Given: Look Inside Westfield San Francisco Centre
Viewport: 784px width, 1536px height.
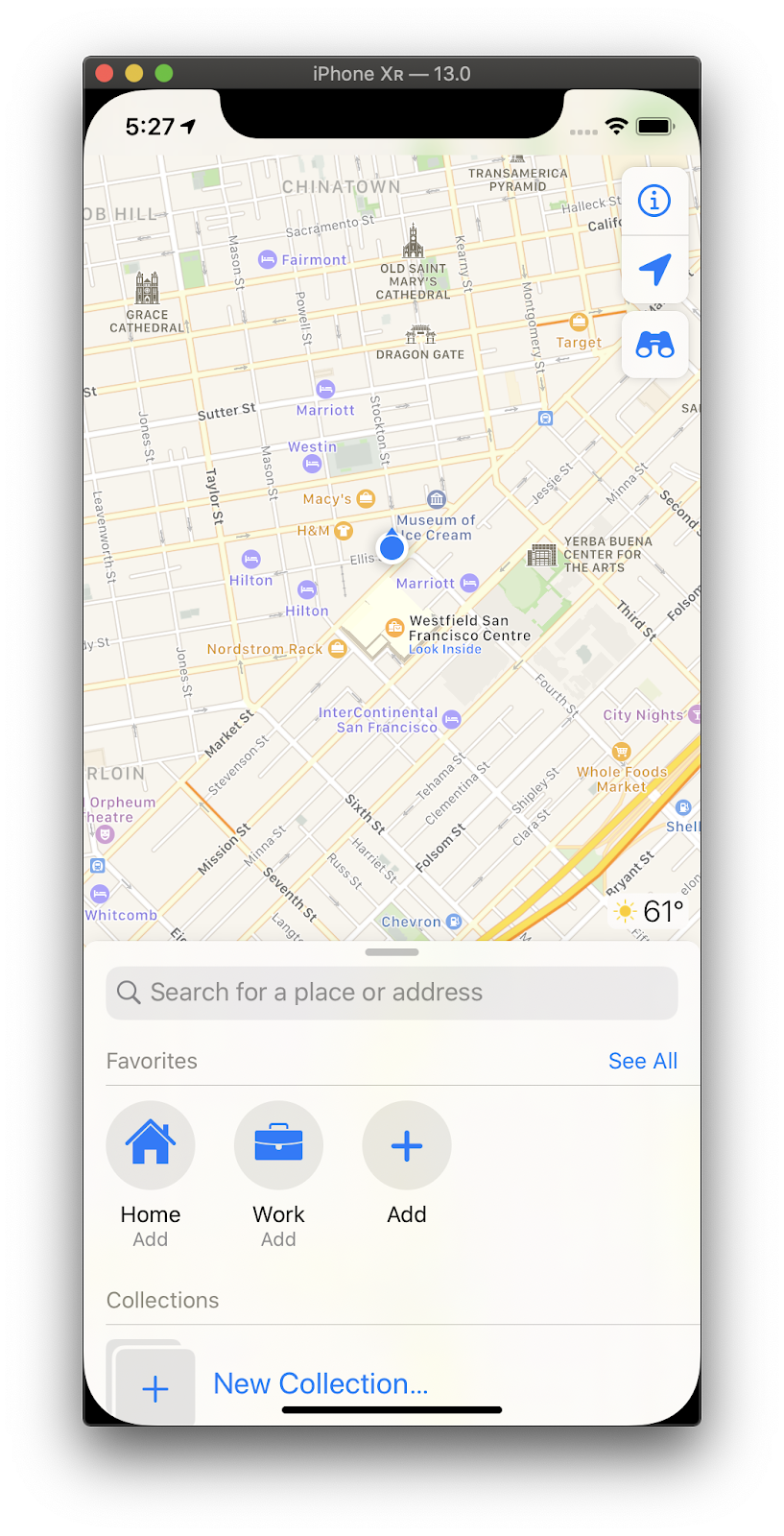Looking at the screenshot, I should (445, 650).
